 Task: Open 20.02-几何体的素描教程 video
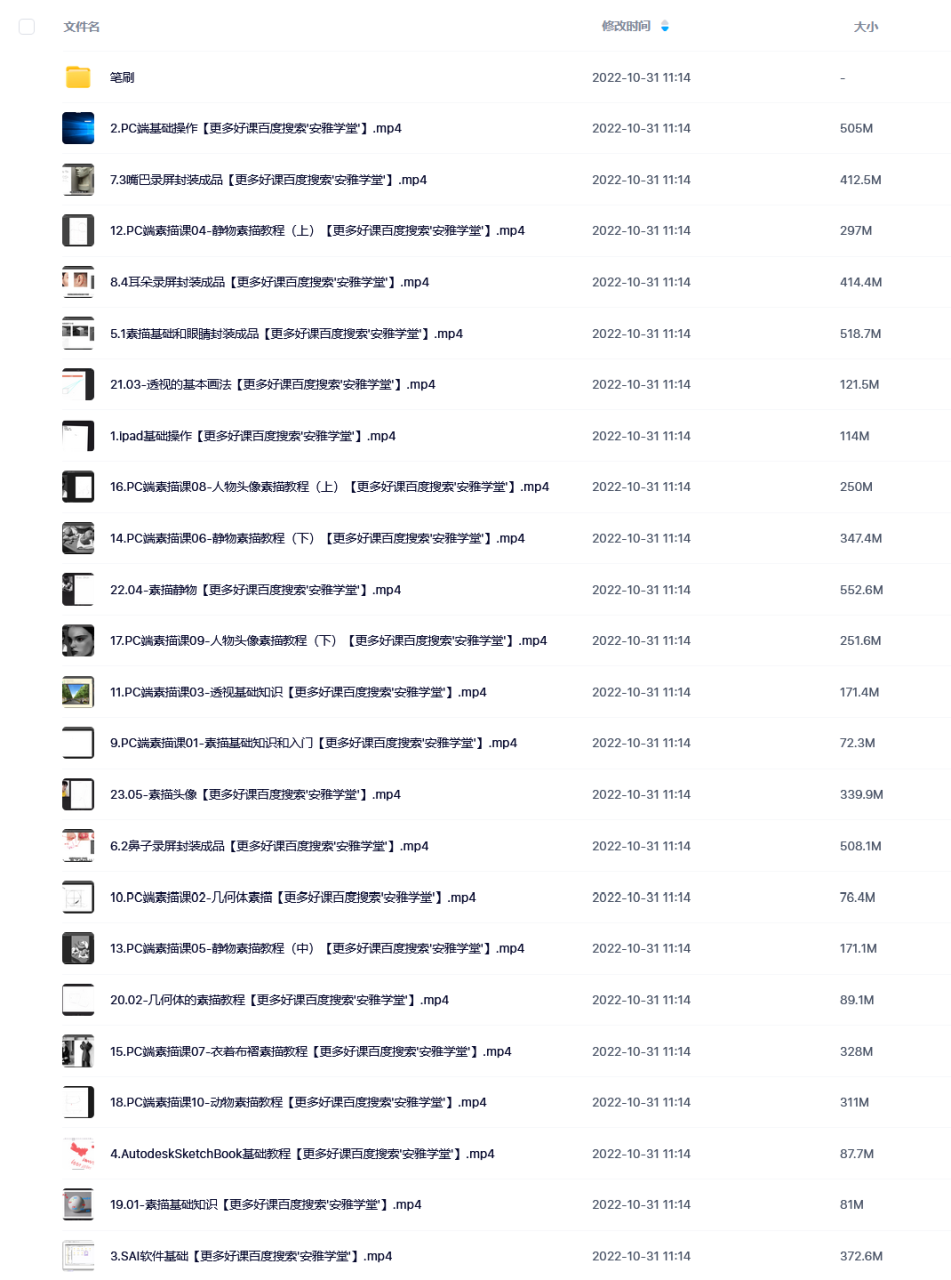click(279, 1000)
